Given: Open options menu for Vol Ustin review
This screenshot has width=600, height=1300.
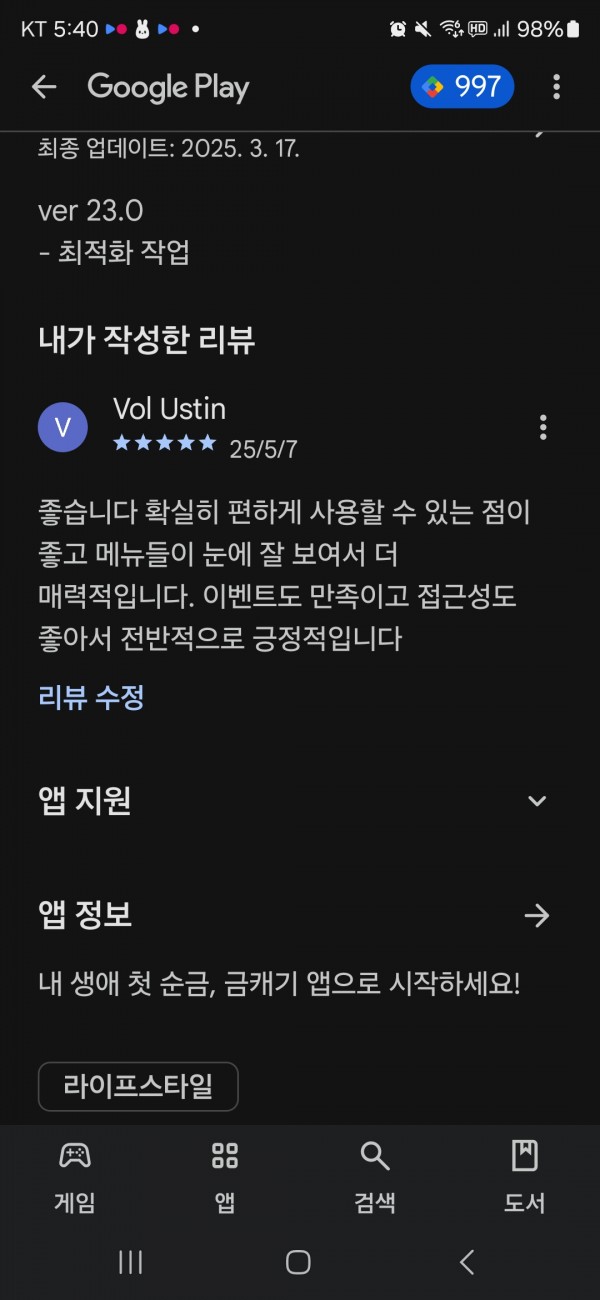Looking at the screenshot, I should point(543,427).
